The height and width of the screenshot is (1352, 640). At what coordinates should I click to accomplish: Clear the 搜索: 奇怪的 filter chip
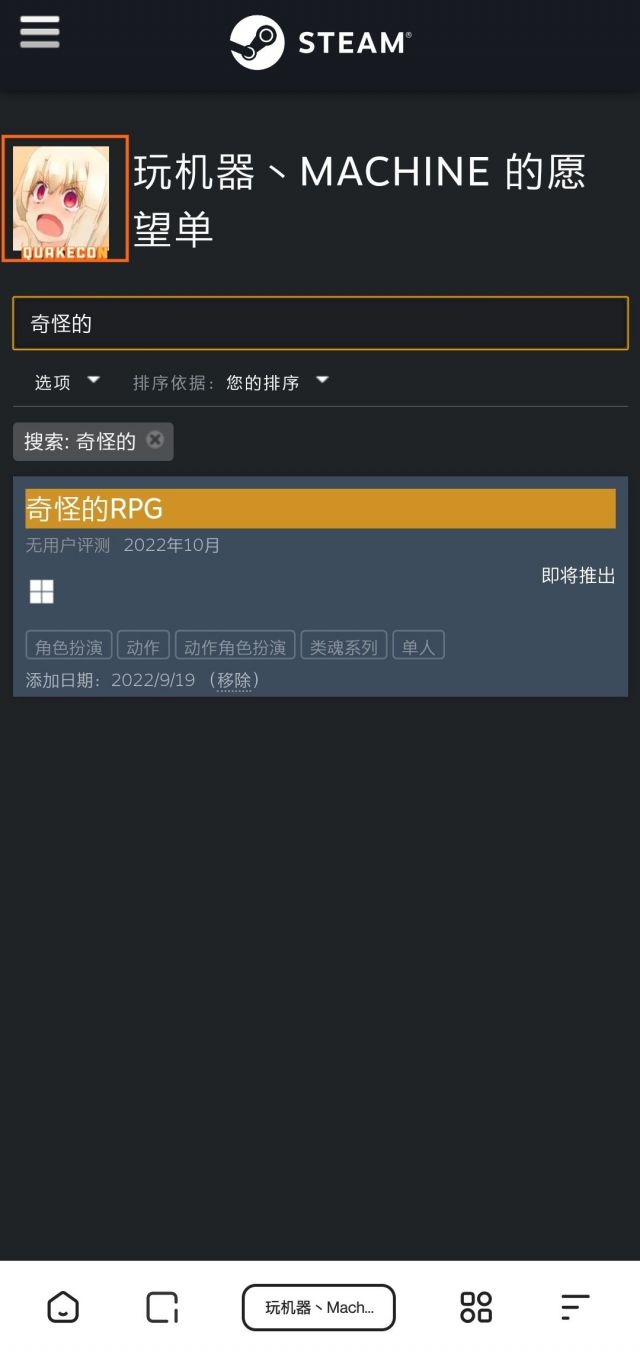click(154, 440)
